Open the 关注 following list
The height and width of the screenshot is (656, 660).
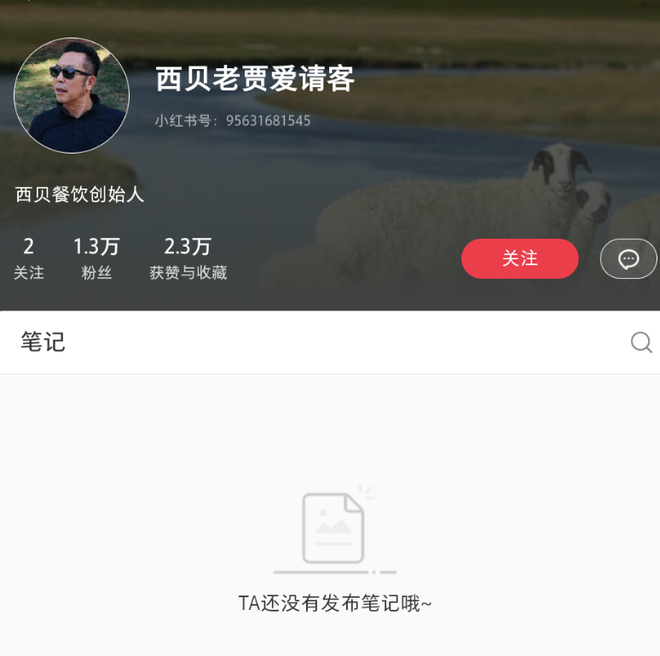click(x=29, y=258)
